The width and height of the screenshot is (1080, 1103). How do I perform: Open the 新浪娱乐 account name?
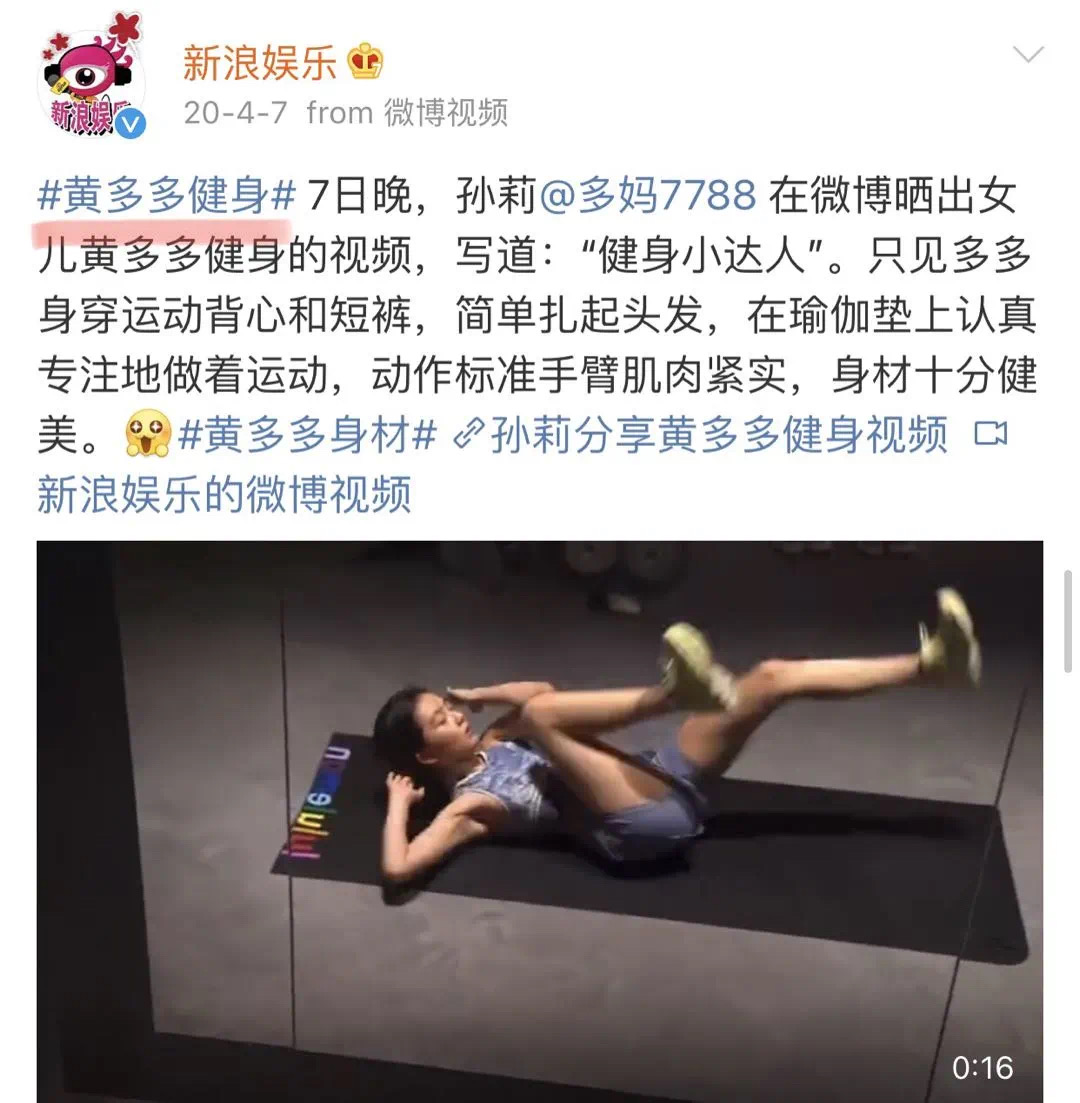tap(259, 63)
